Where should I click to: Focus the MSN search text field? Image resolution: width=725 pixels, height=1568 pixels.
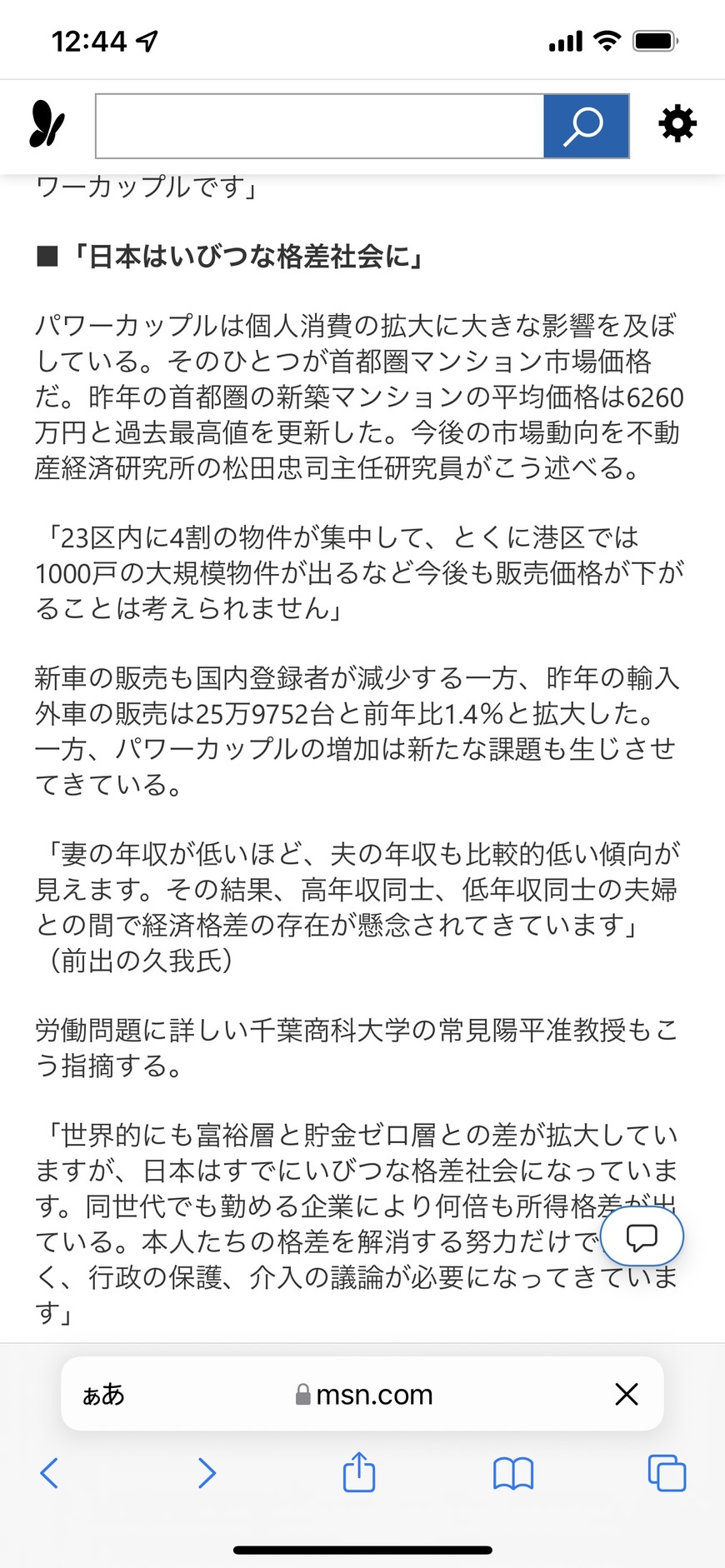(x=320, y=126)
